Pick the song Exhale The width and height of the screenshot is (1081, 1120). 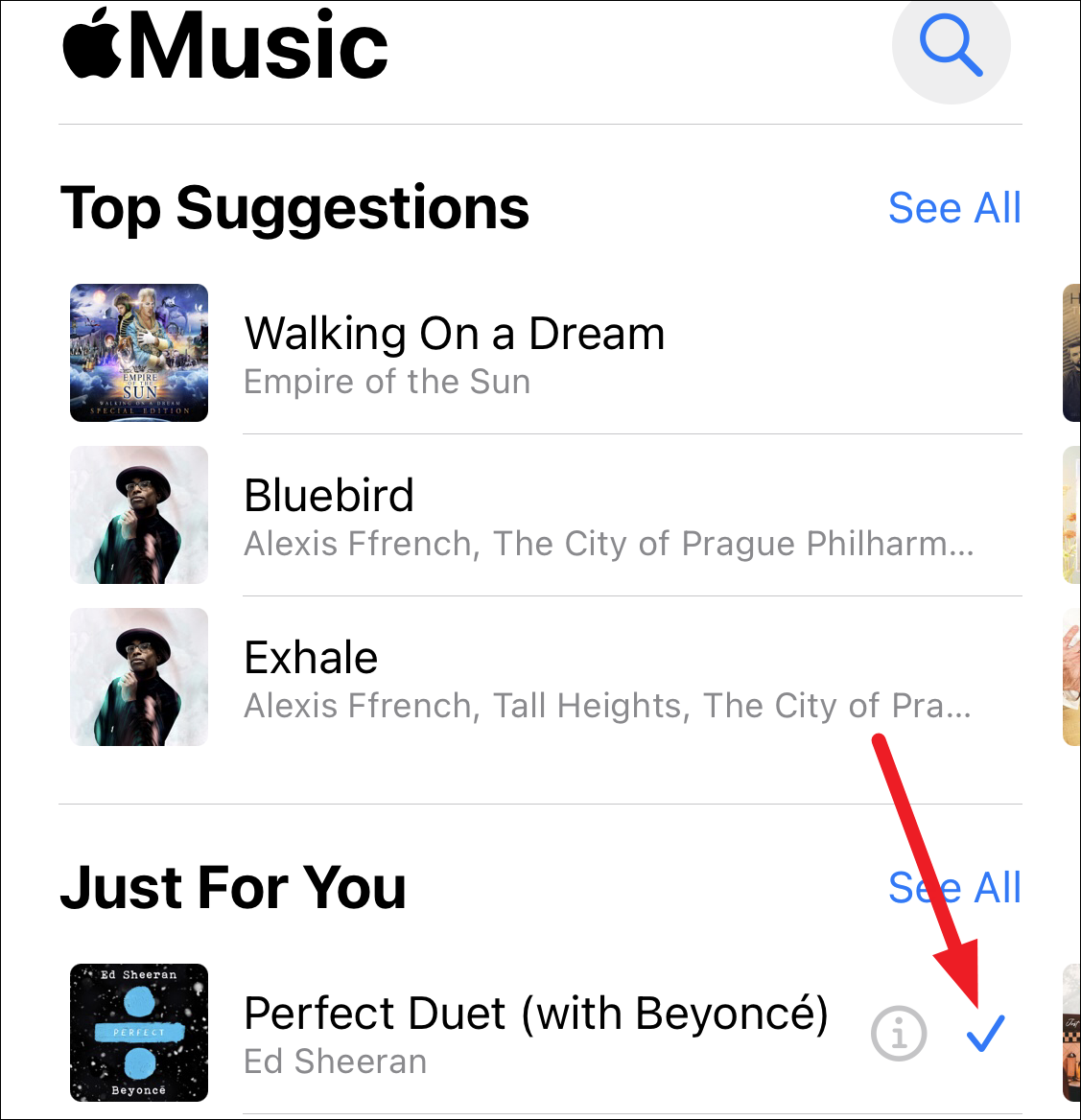311,659
